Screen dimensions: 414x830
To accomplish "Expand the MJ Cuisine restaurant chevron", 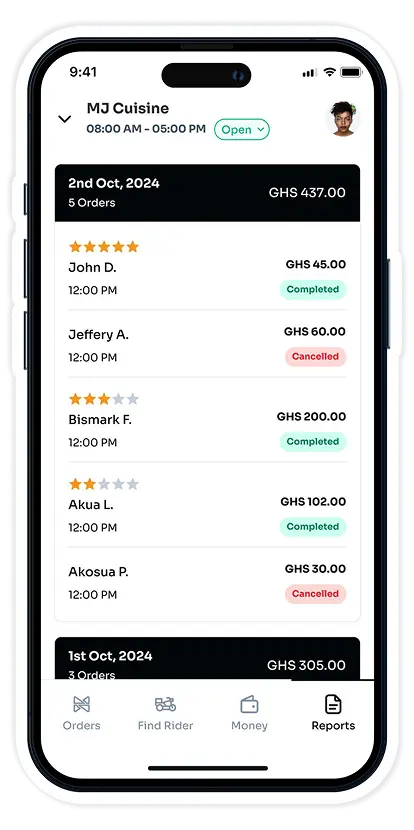I will coord(65,119).
